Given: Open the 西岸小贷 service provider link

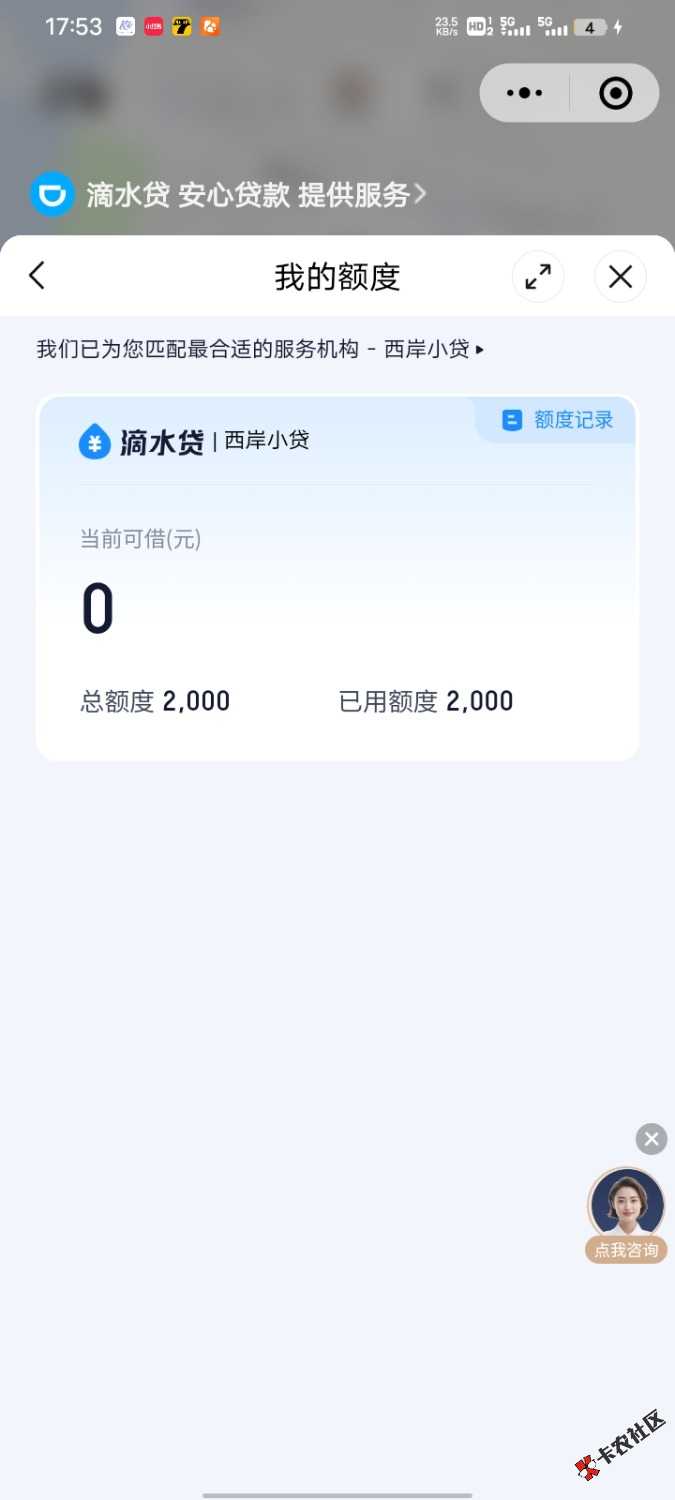Looking at the screenshot, I should click(x=433, y=350).
